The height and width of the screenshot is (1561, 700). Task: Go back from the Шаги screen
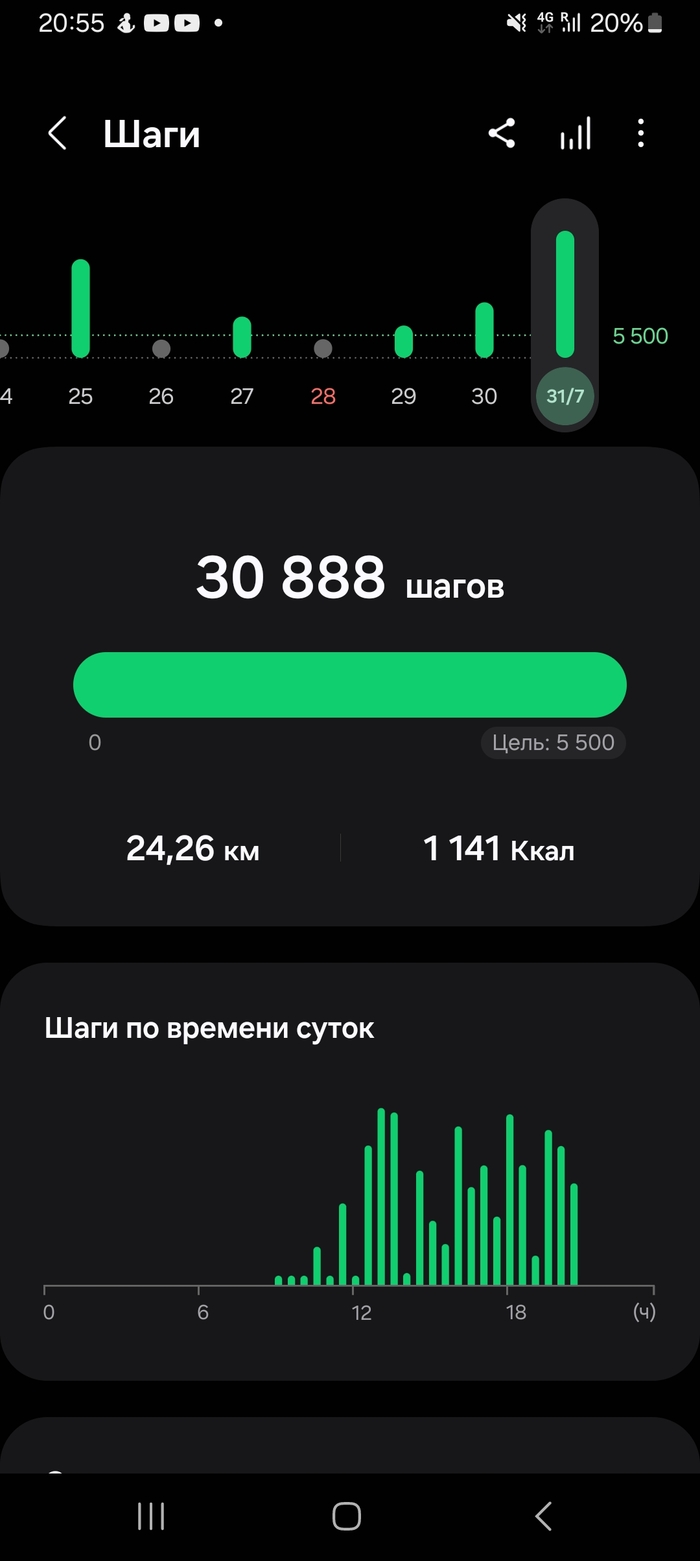tap(58, 134)
